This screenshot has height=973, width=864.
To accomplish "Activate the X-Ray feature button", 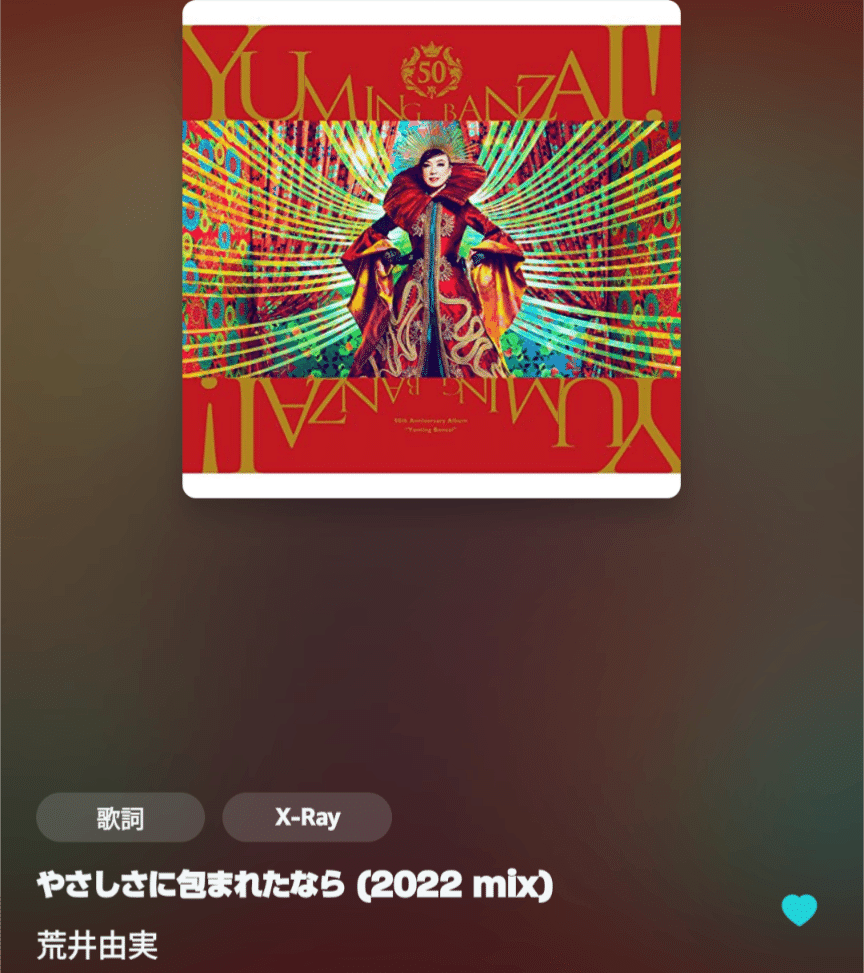I will [307, 817].
